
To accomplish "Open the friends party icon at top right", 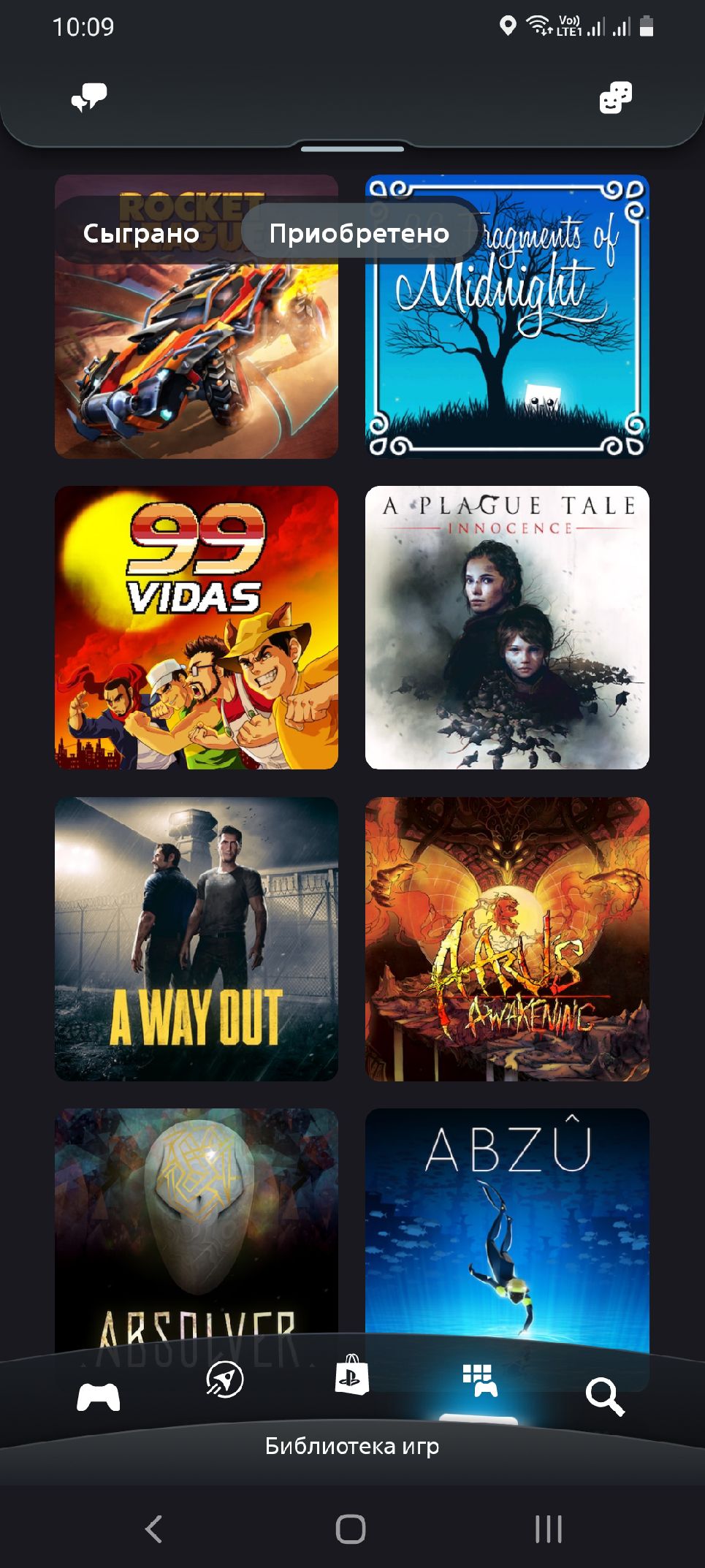I will point(615,97).
